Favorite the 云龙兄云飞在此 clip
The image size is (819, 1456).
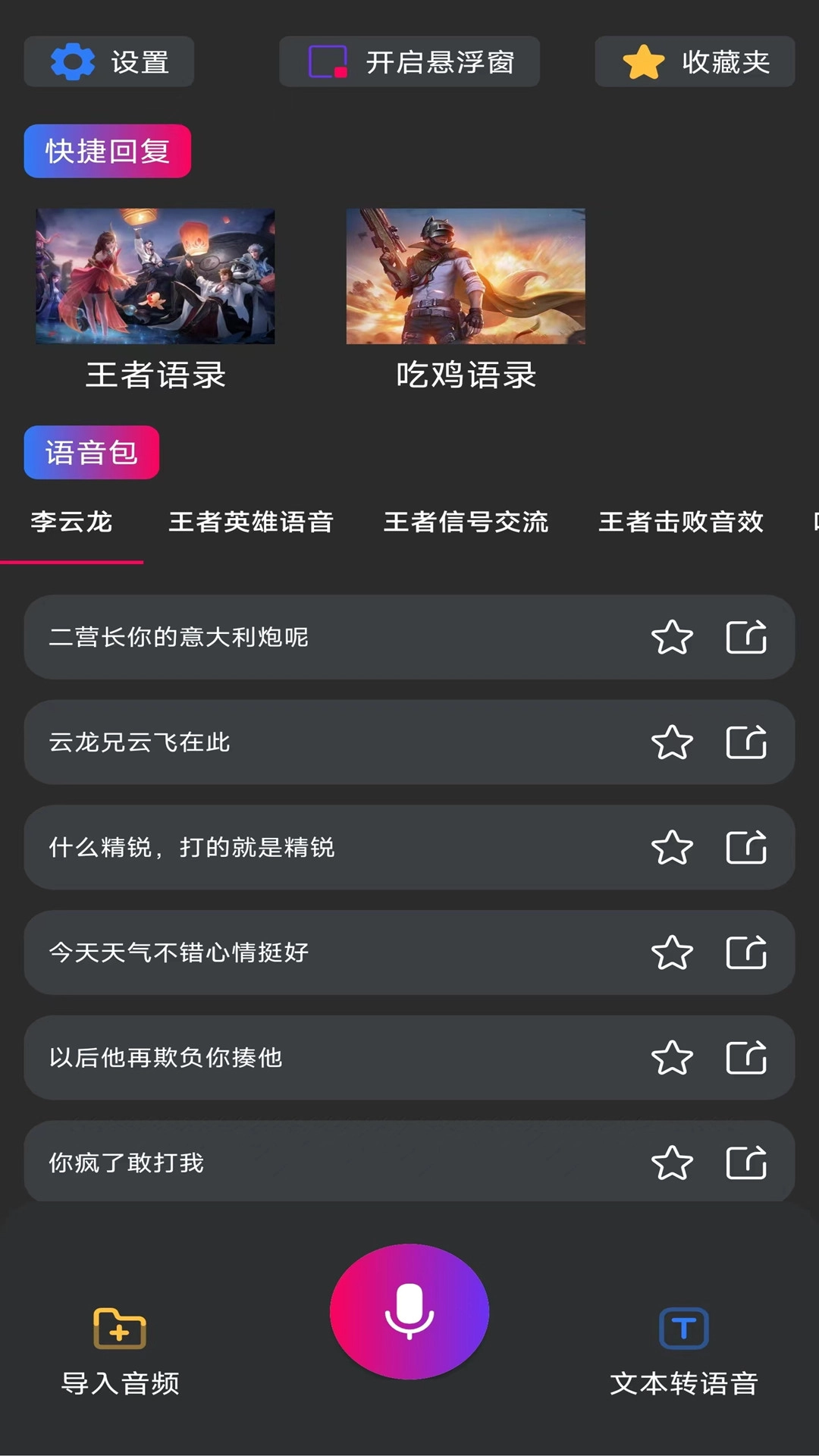click(x=672, y=742)
